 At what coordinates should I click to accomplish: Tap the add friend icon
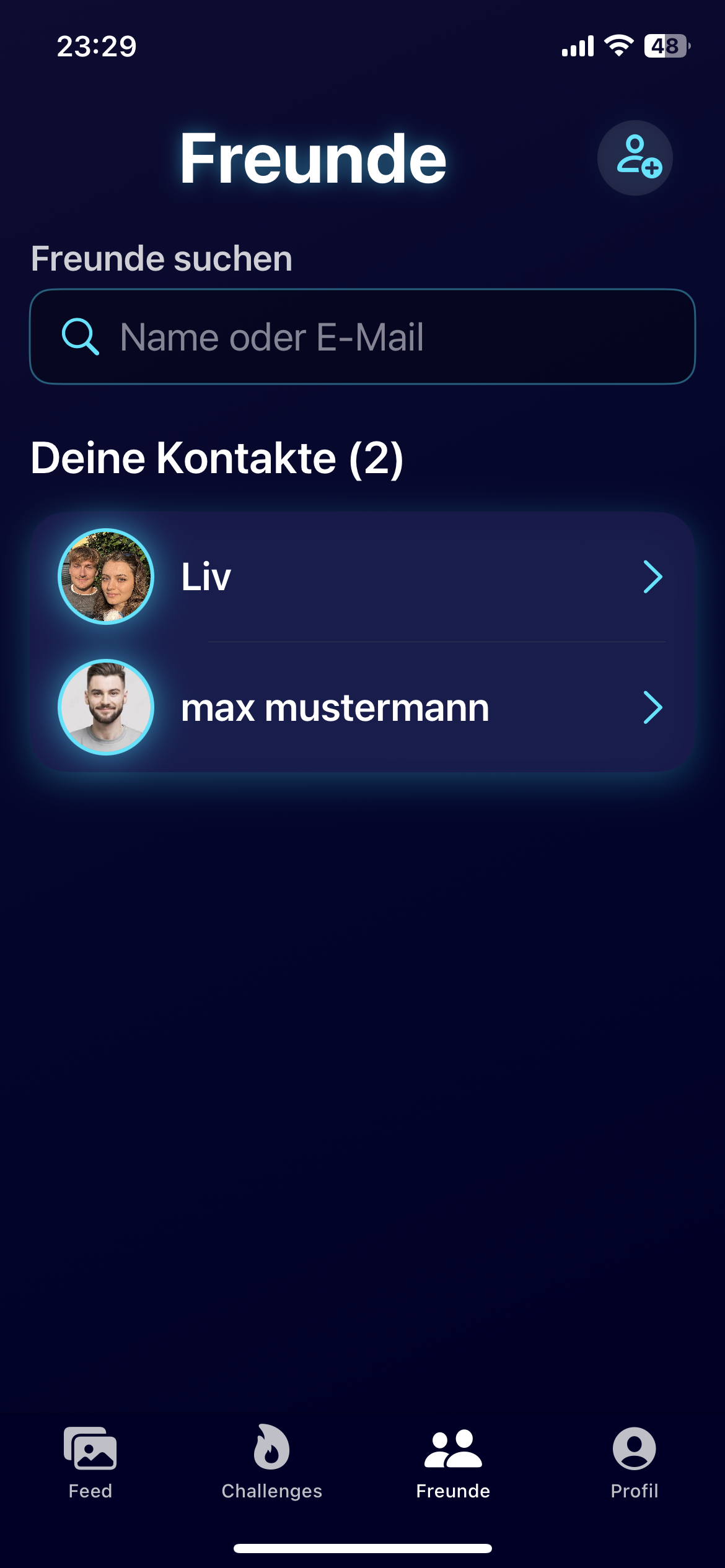[x=636, y=158]
